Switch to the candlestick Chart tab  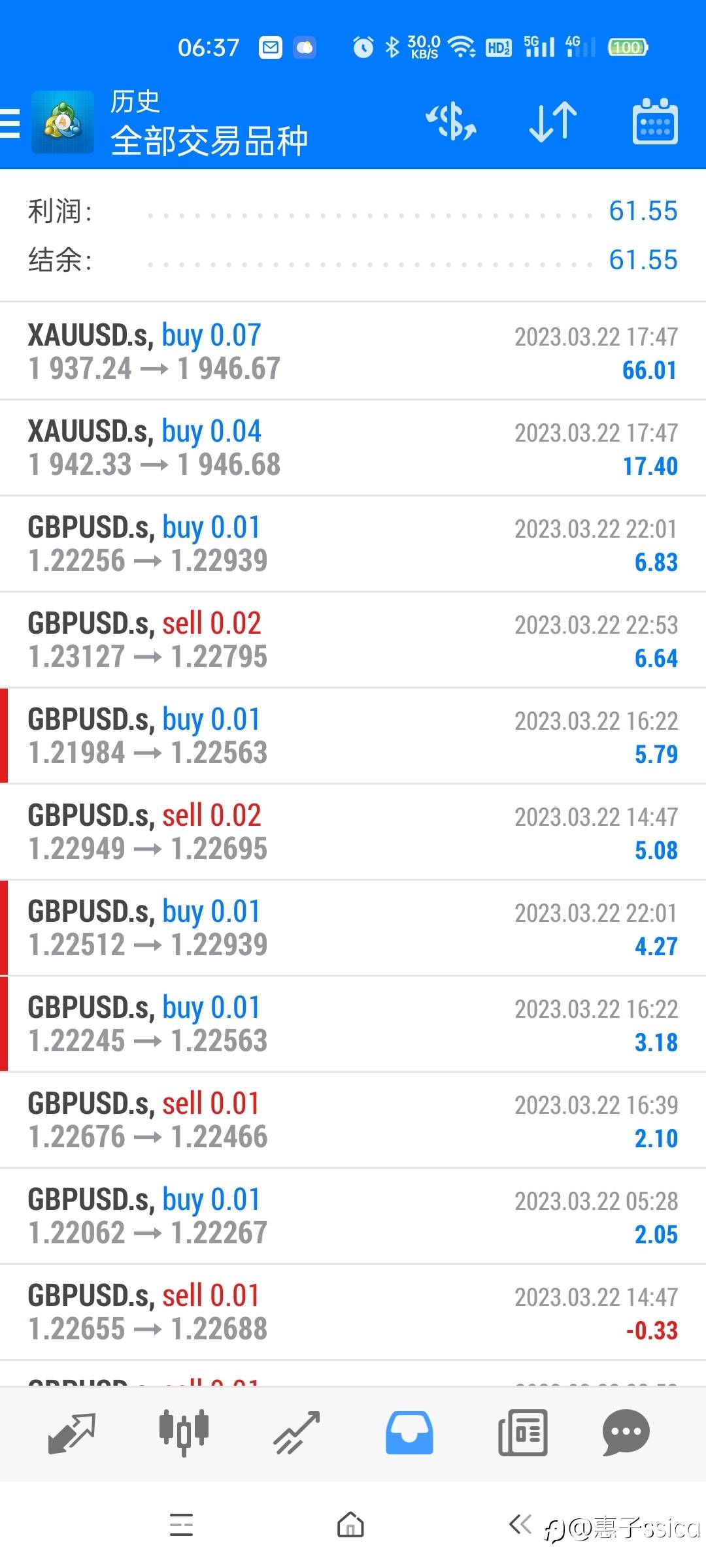184,1433
